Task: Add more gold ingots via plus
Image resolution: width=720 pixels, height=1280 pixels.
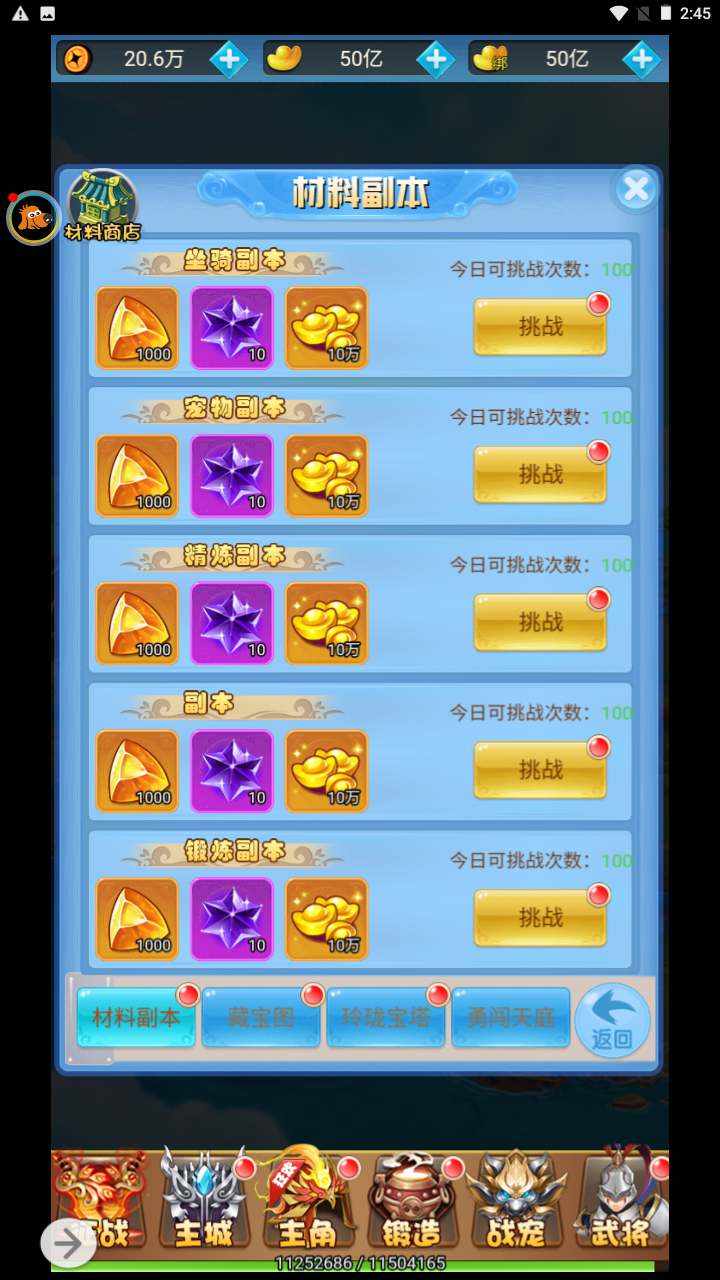Action: 435,60
